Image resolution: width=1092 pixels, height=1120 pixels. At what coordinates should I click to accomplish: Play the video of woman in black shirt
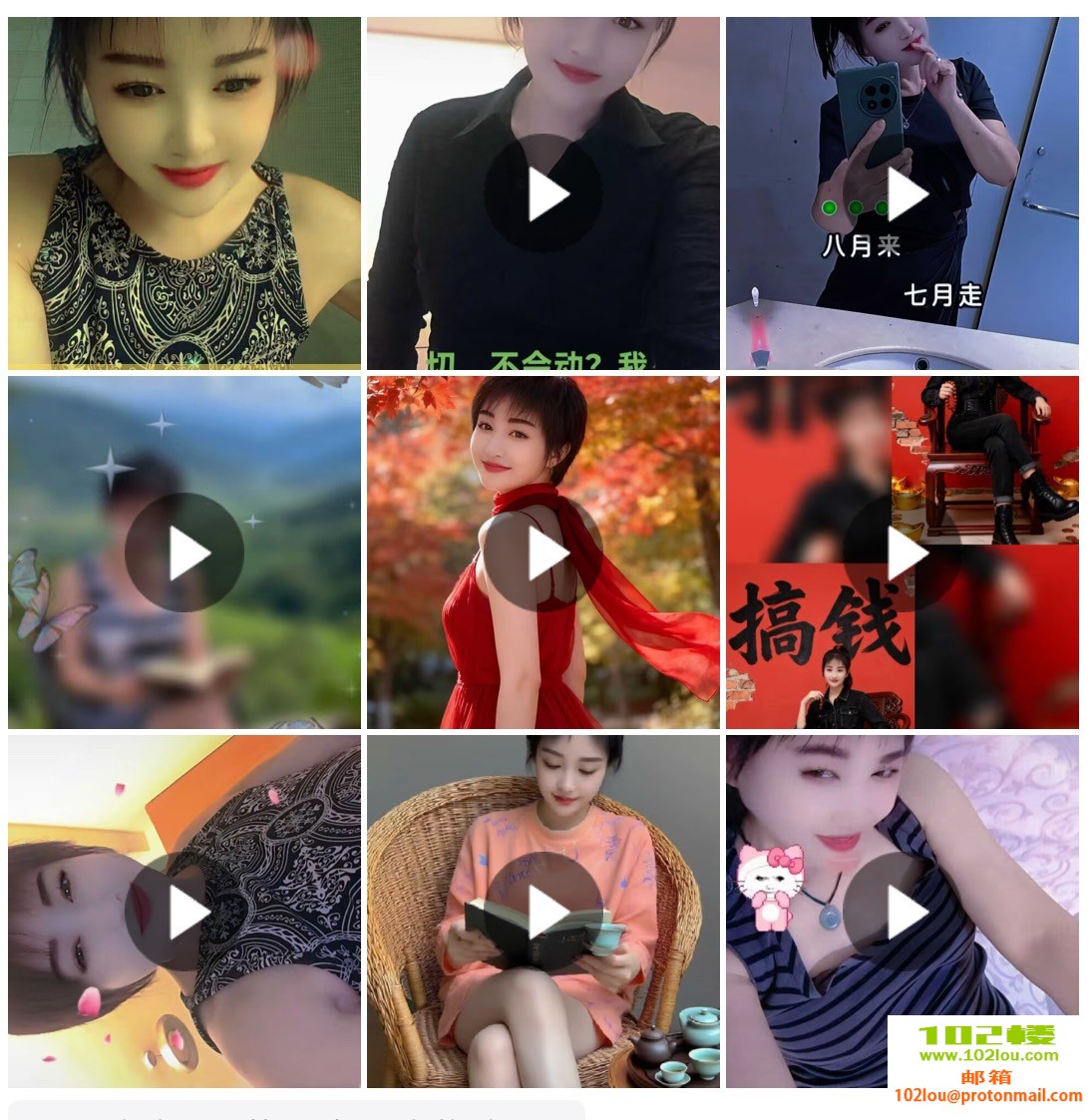(x=544, y=193)
